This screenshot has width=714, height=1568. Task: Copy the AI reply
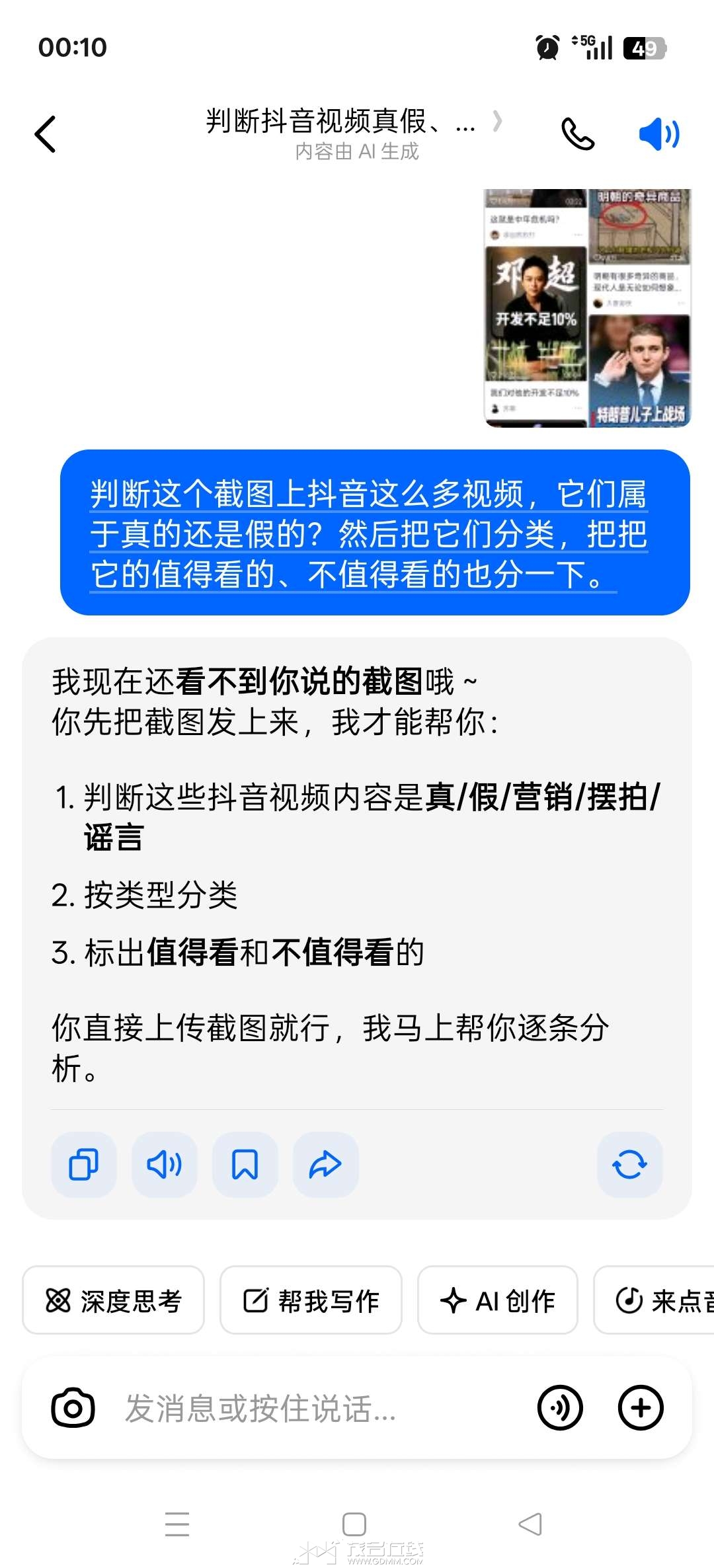(84, 1164)
